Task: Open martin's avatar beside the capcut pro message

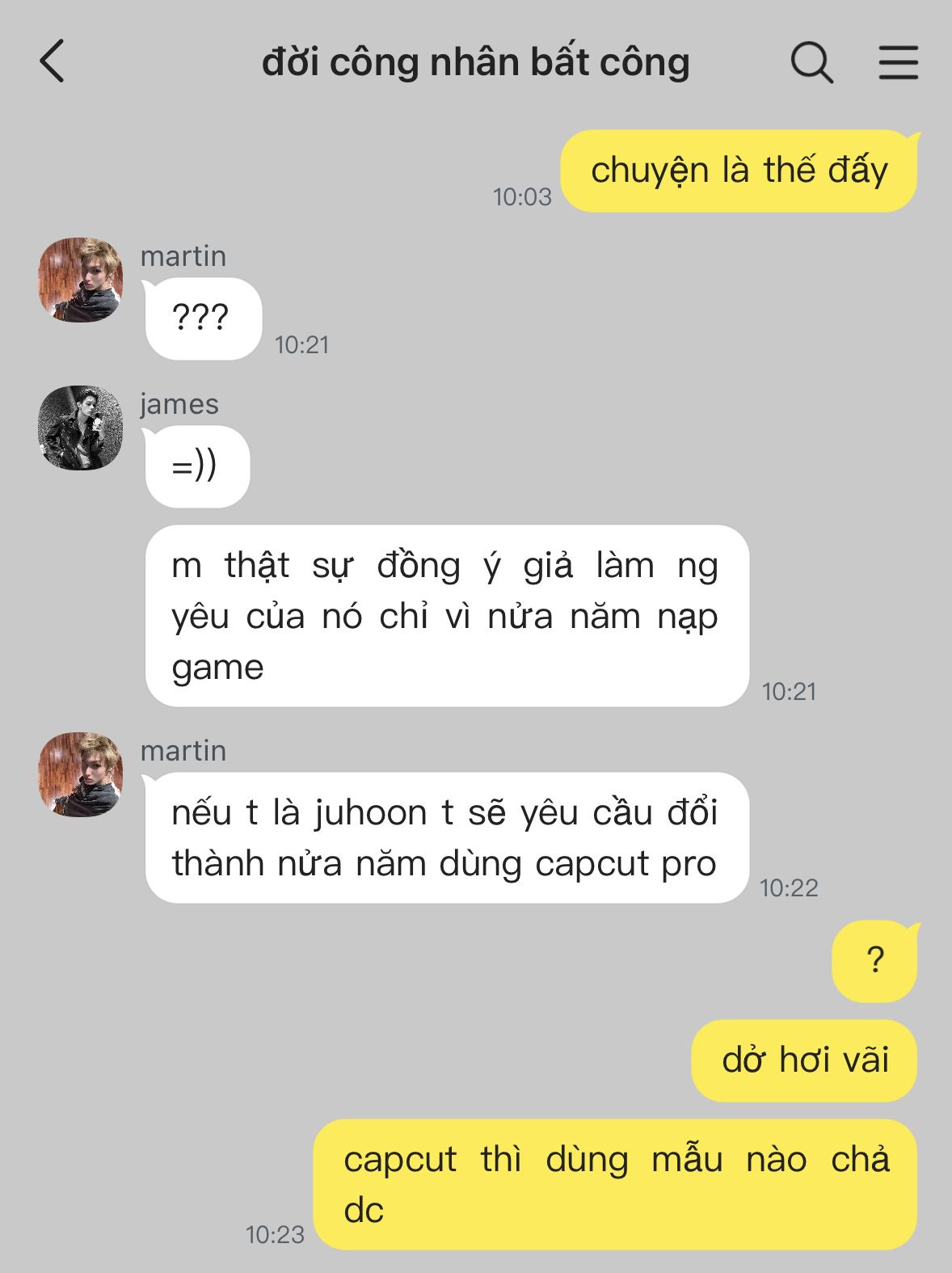Action: point(80,774)
